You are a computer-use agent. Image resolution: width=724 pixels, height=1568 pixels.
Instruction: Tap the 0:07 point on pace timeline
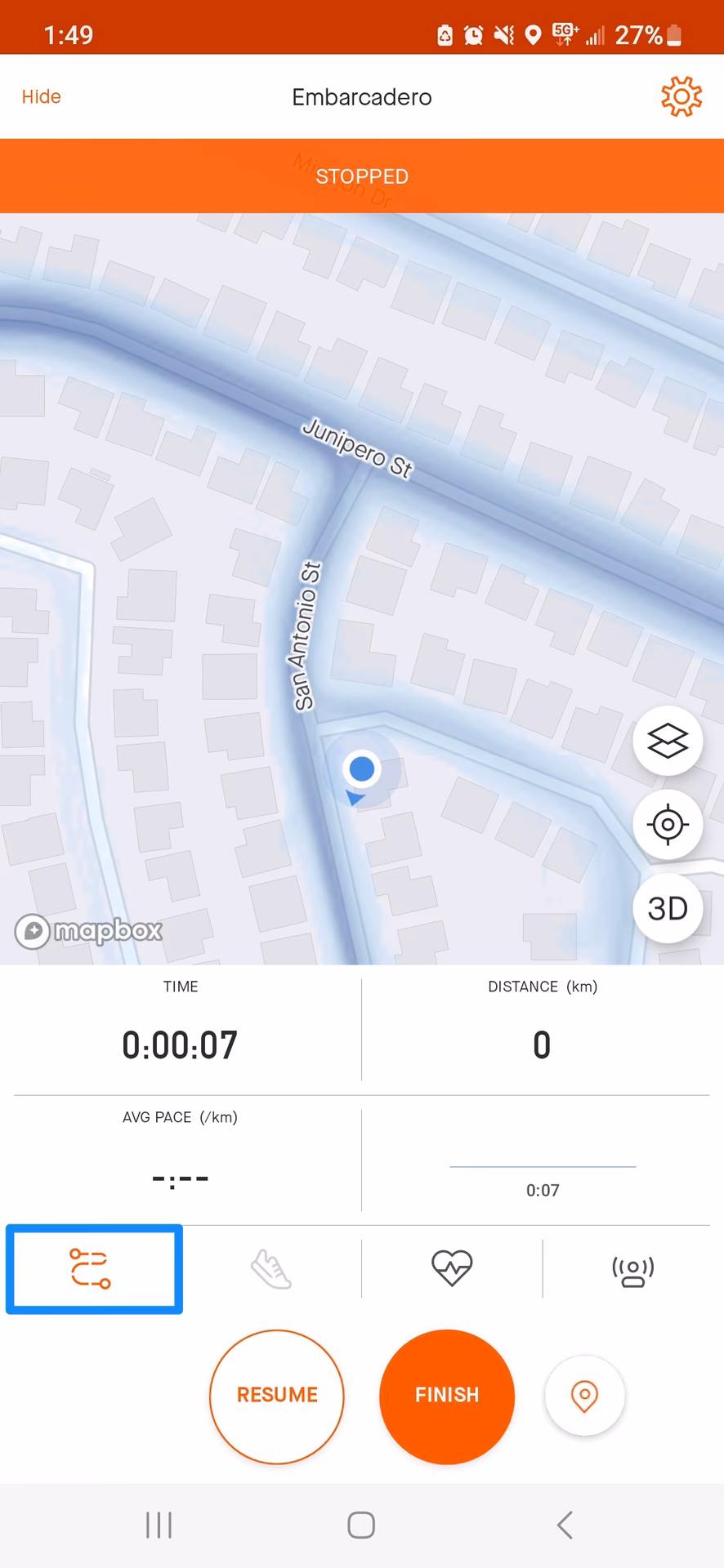[542, 1190]
